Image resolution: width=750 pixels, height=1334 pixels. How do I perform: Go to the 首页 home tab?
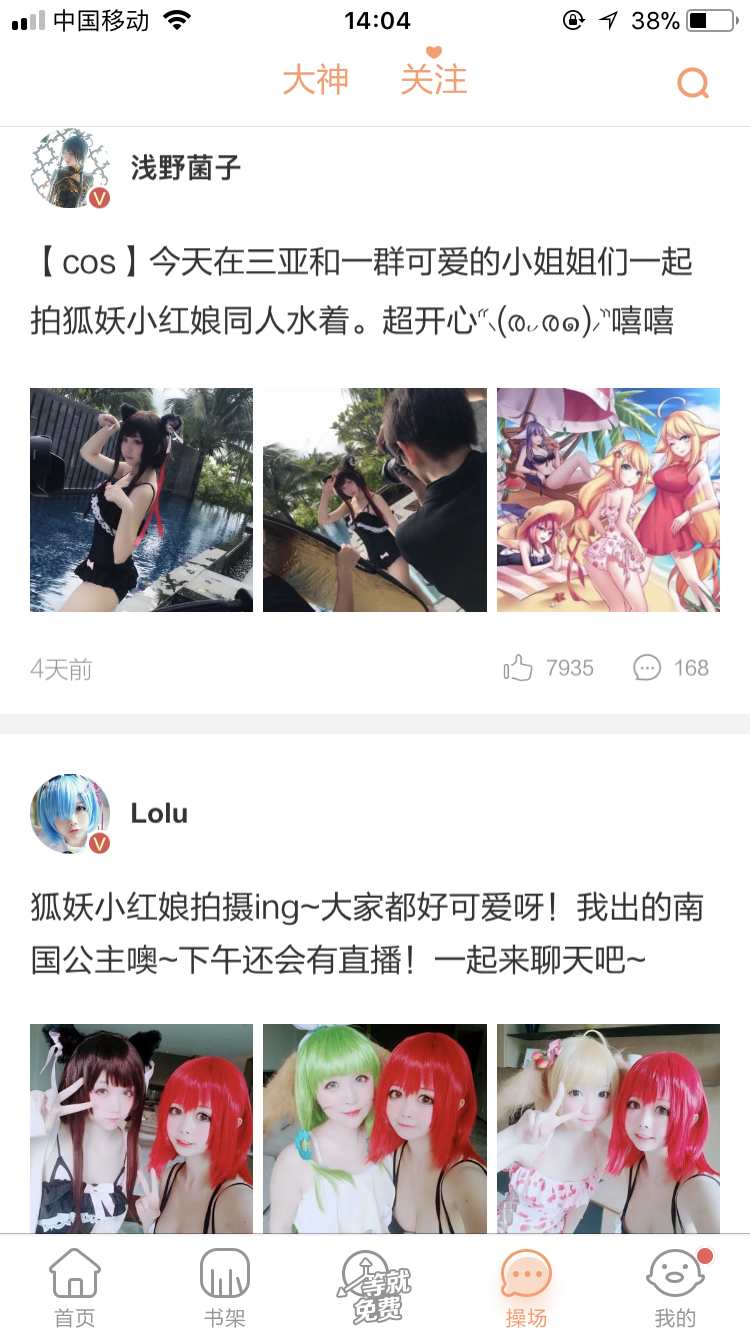(x=75, y=1287)
